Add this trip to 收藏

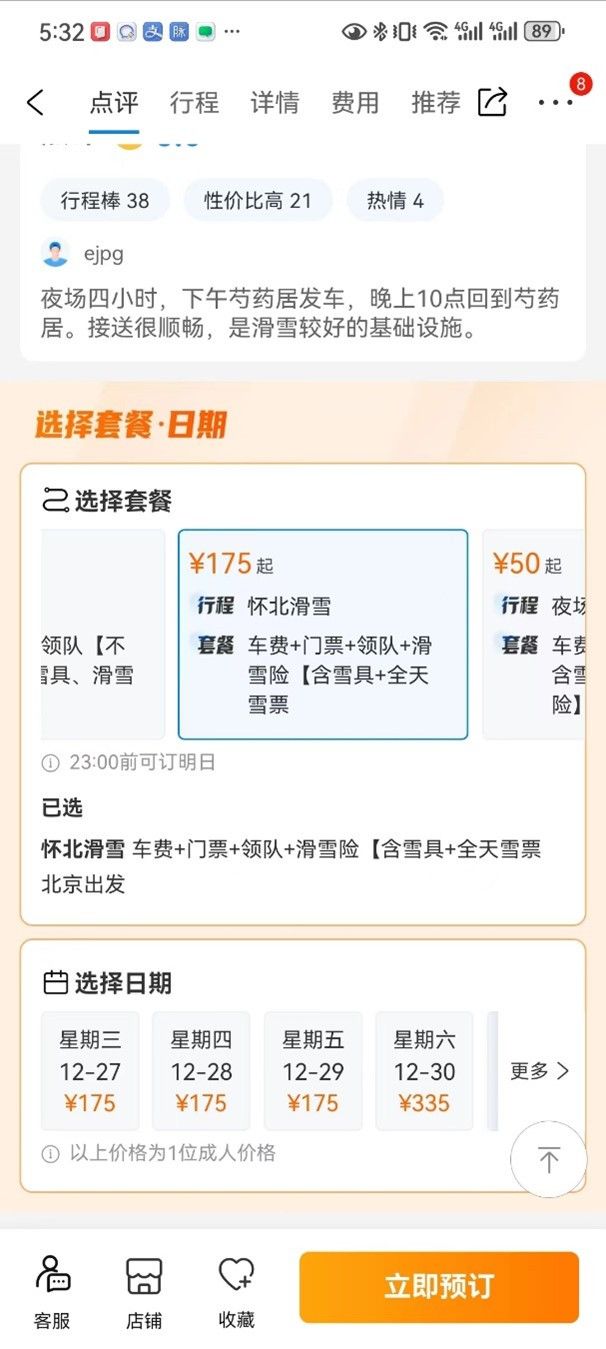point(236,1292)
